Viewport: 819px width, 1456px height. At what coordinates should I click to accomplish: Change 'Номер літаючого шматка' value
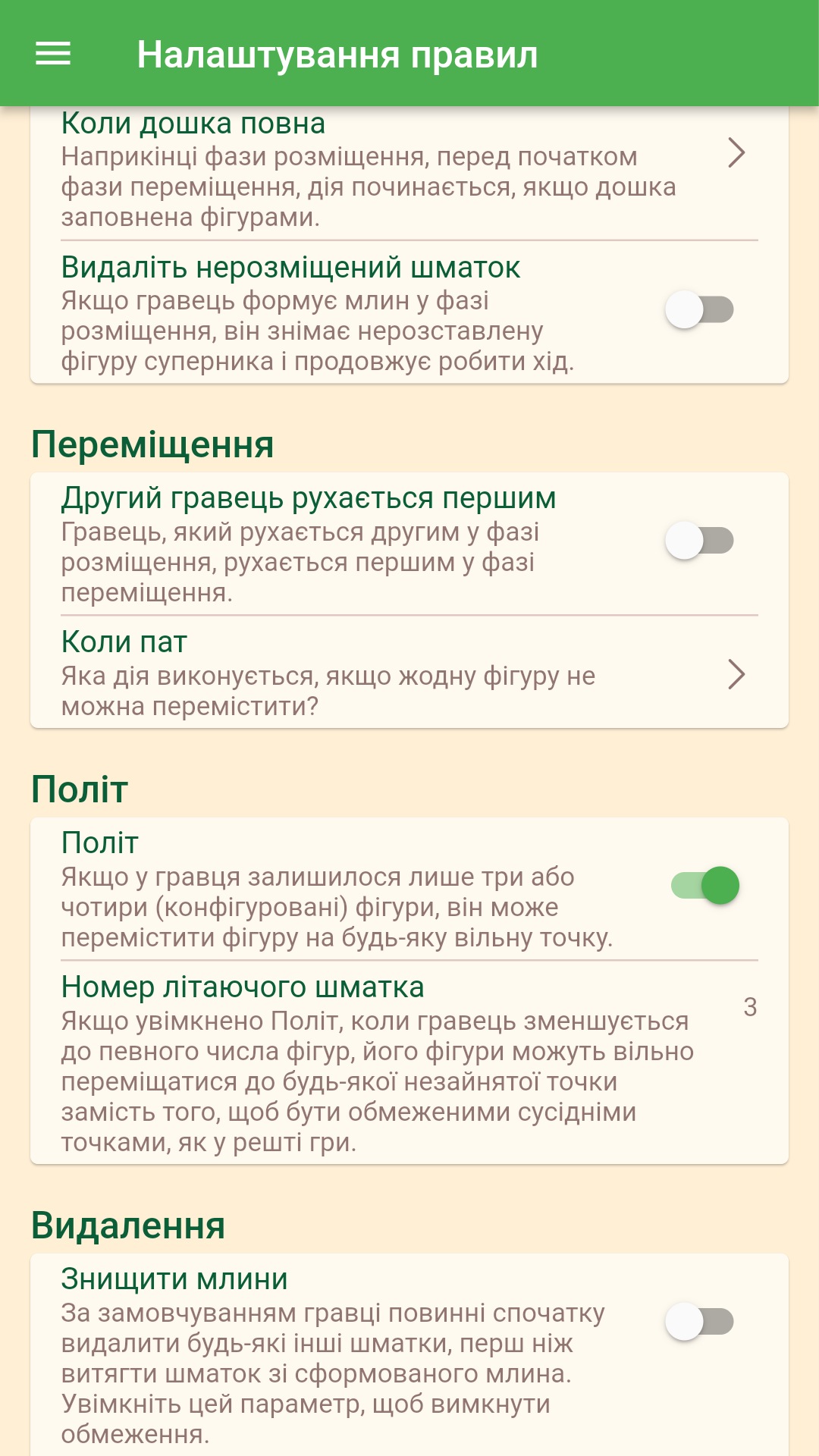pos(409,1063)
